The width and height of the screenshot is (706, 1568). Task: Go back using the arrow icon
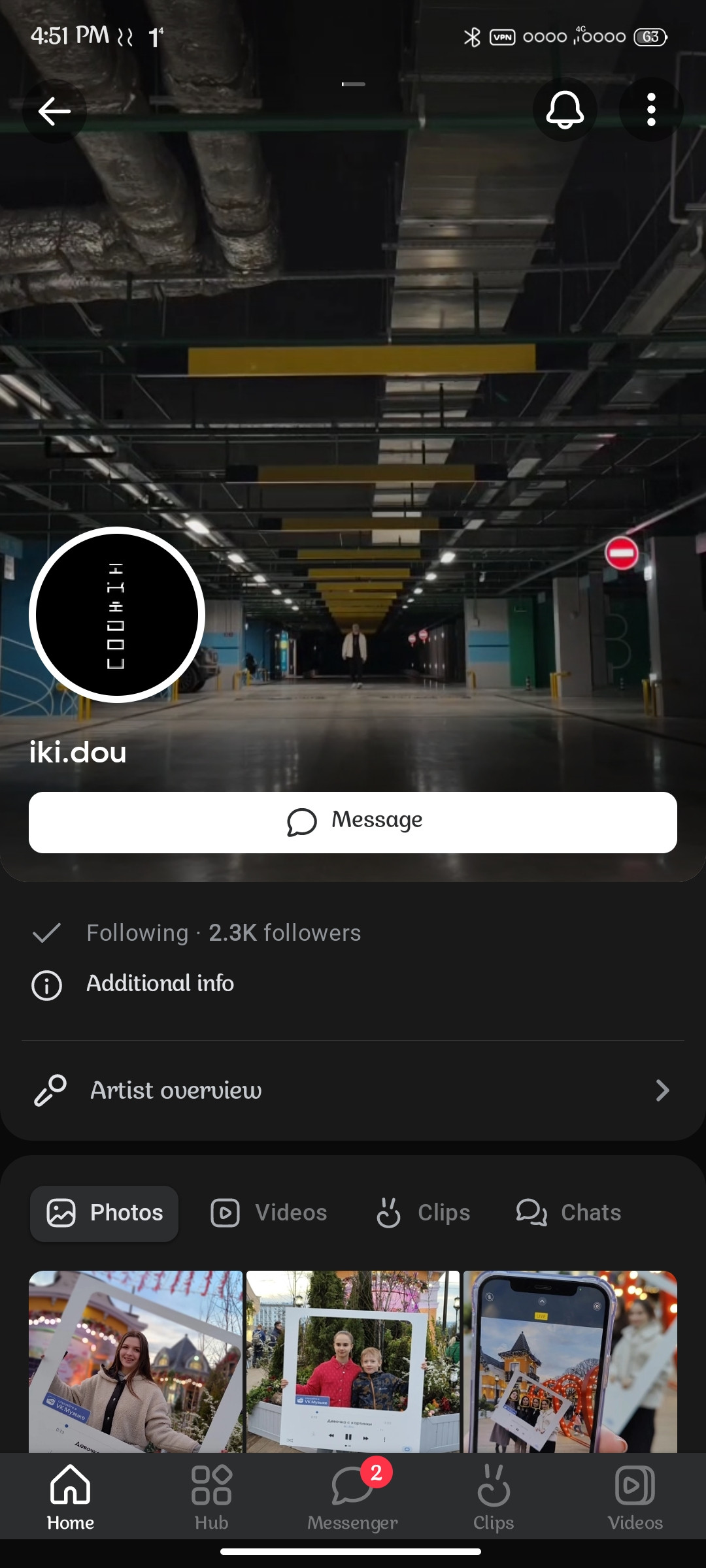(x=54, y=111)
